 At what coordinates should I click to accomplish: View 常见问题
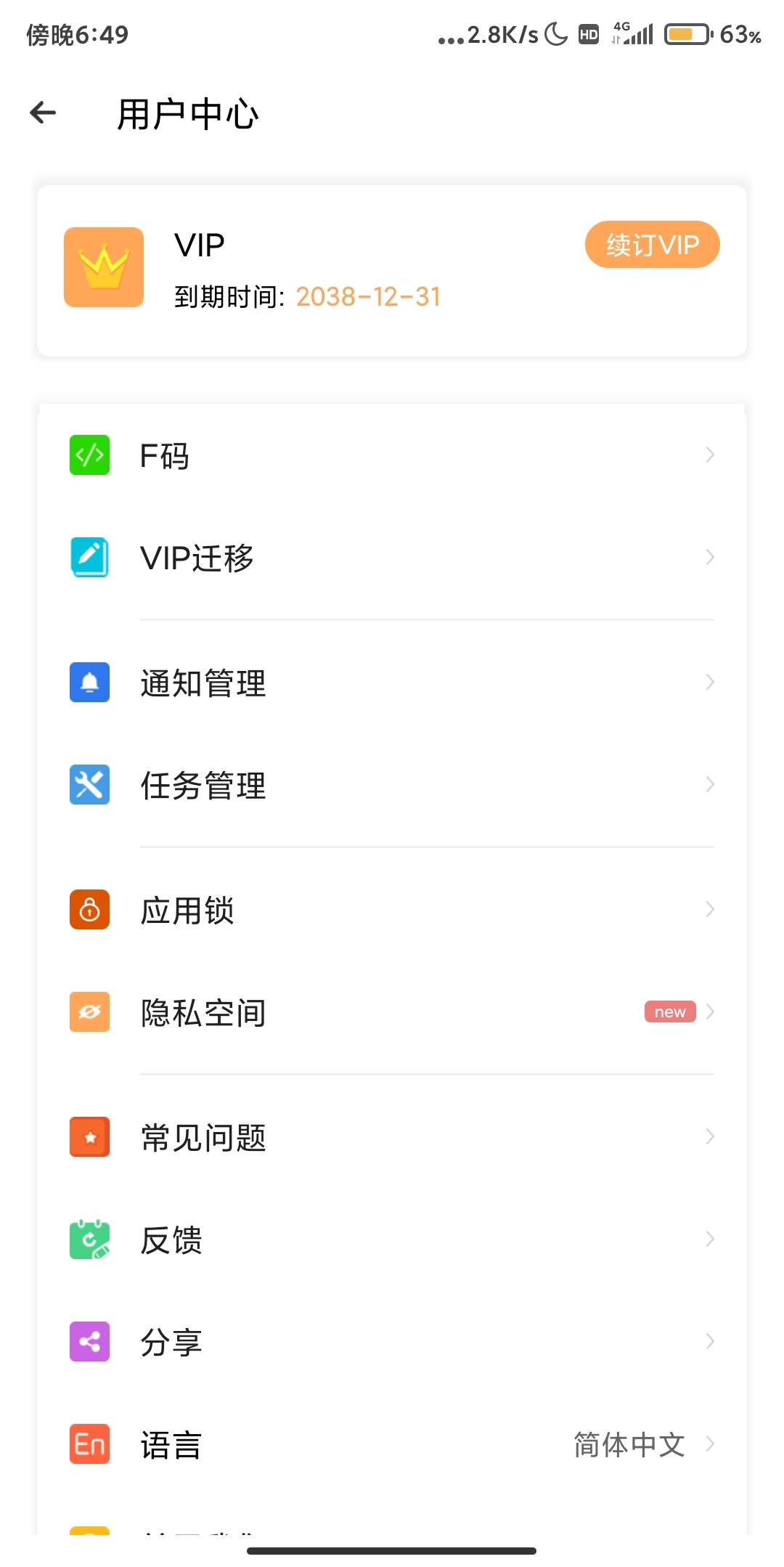coord(392,1137)
